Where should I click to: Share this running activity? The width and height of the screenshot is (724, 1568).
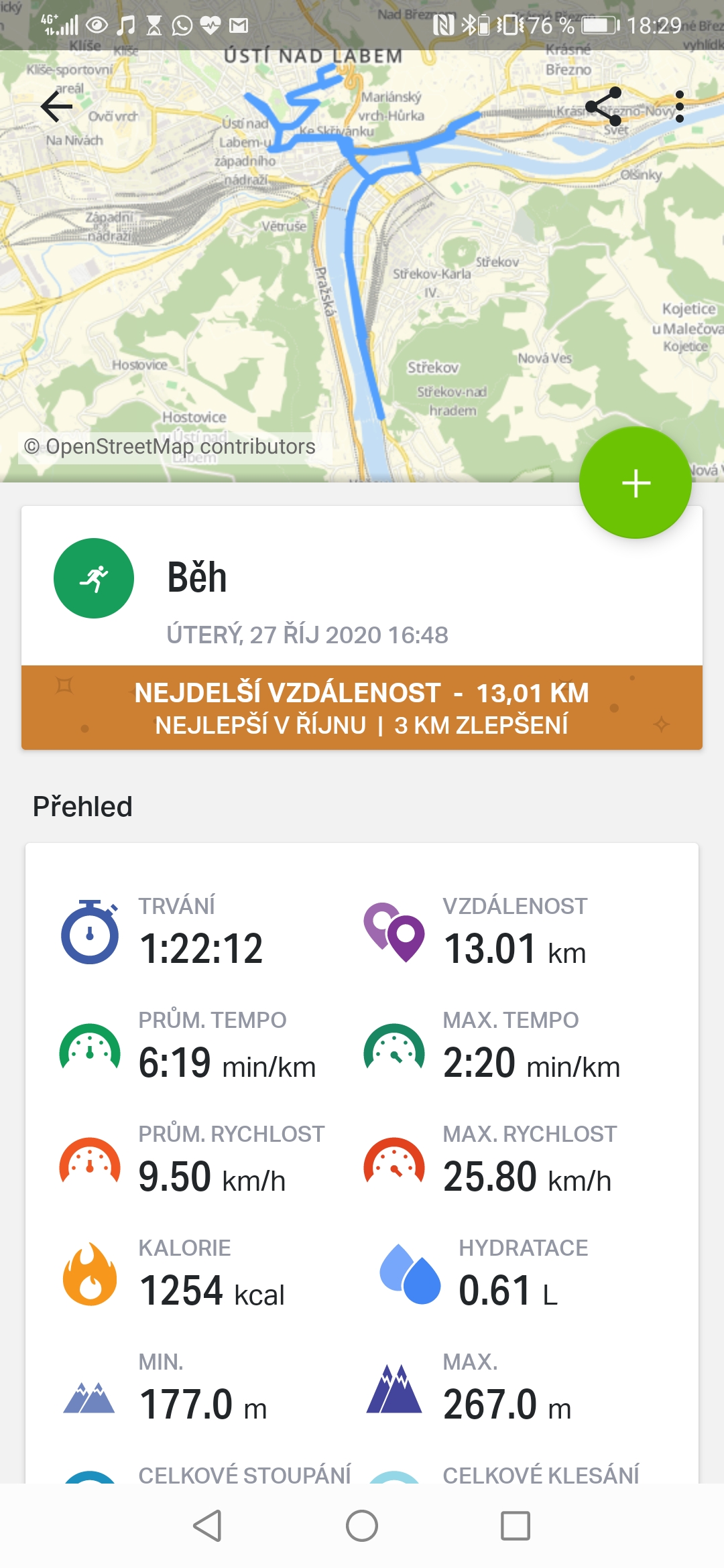click(x=603, y=107)
